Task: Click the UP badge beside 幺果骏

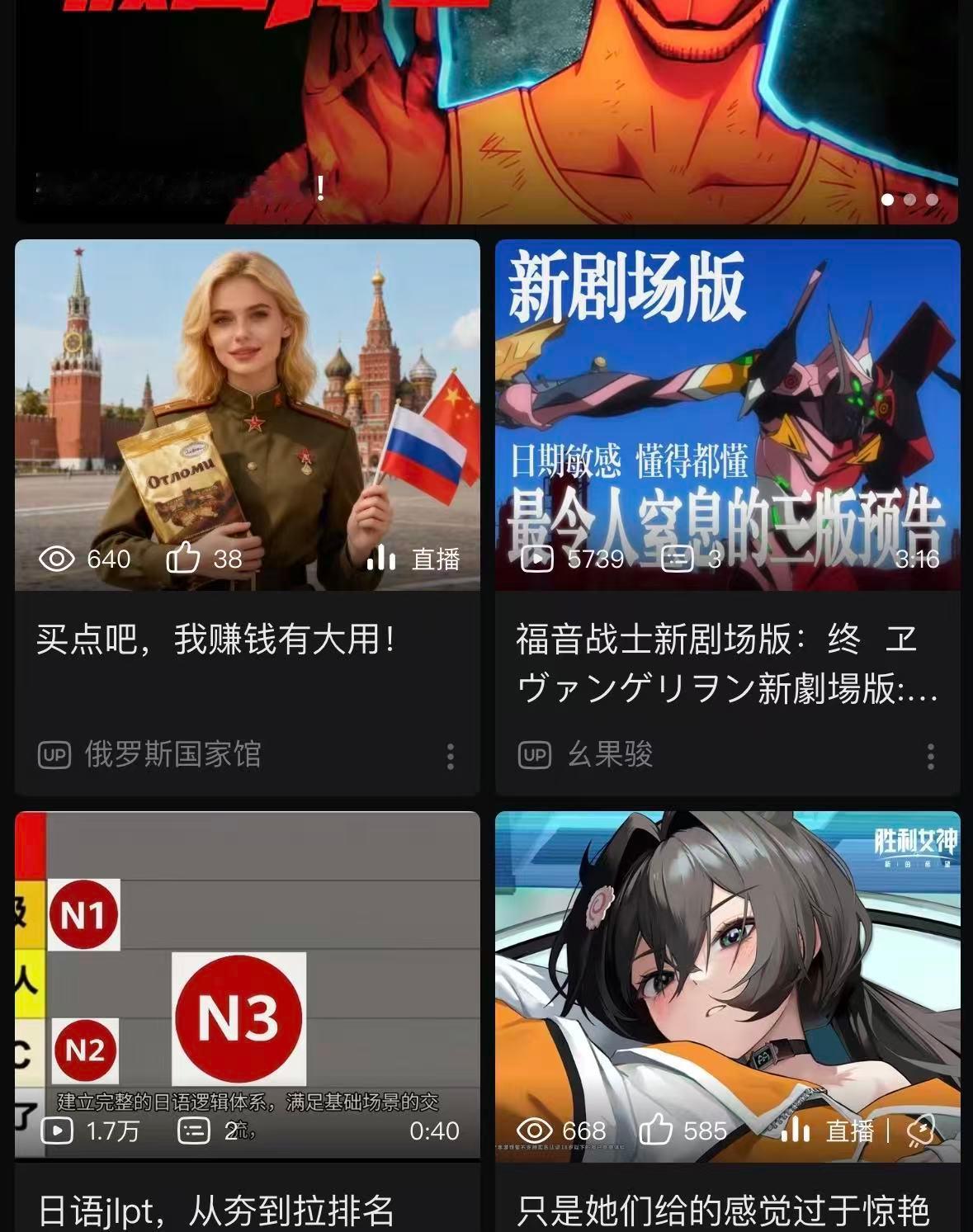Action: pos(535,754)
